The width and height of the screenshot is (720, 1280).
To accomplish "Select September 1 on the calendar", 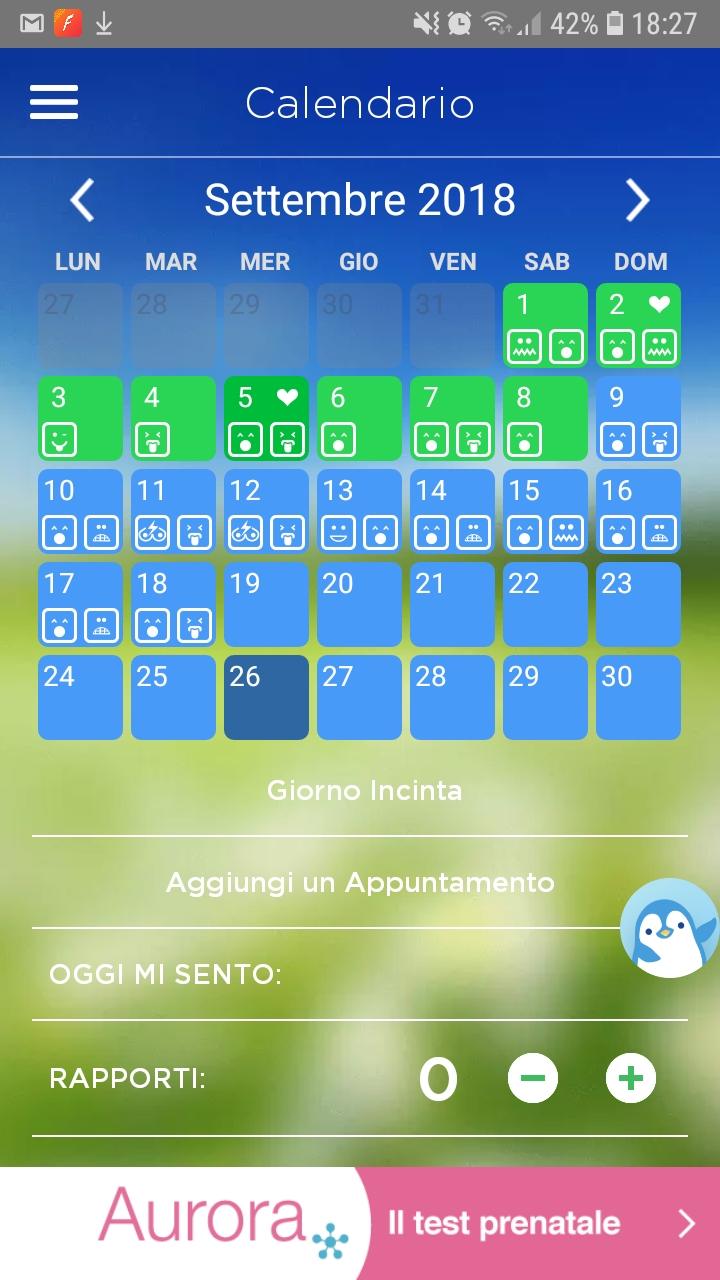I will click(x=545, y=326).
